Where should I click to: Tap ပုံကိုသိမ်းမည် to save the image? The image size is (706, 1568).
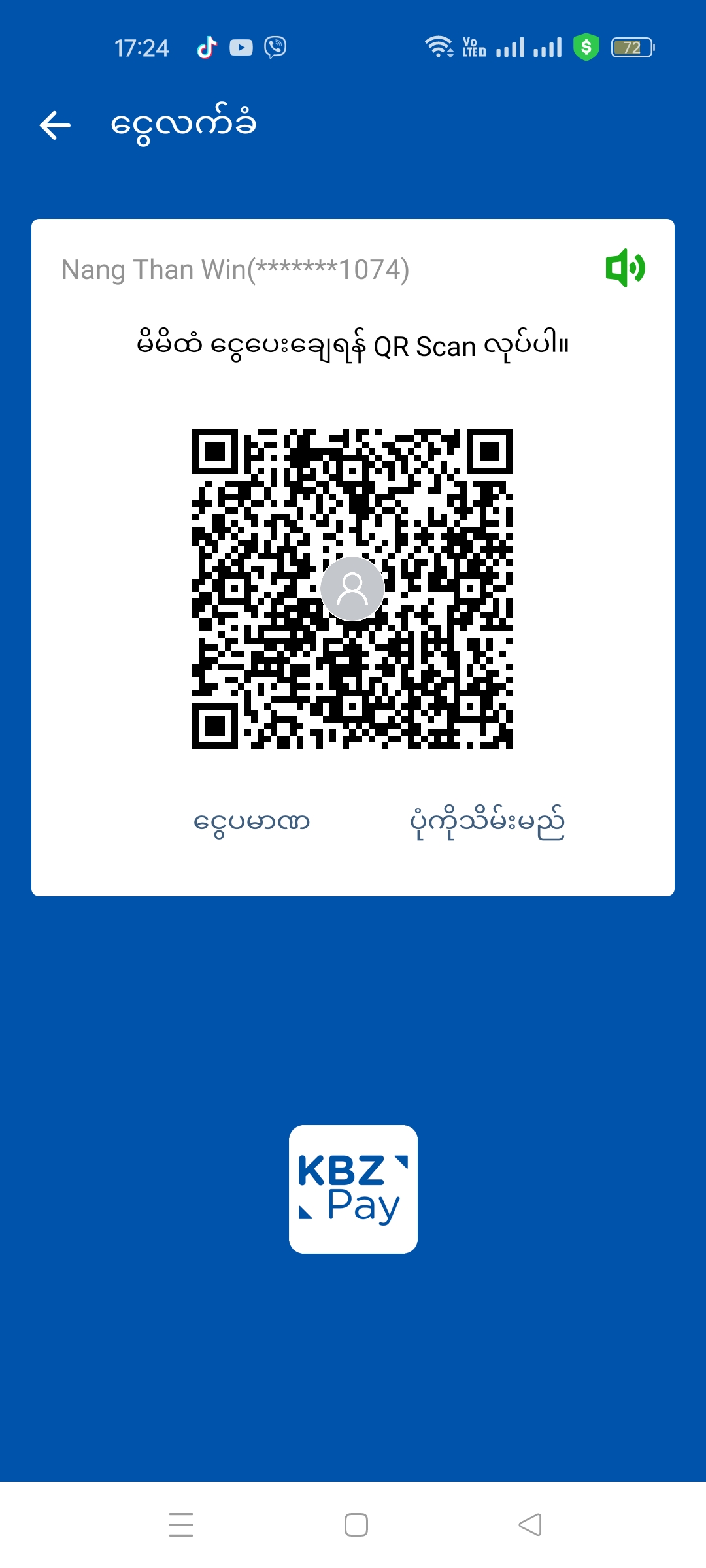pyautogui.click(x=487, y=822)
